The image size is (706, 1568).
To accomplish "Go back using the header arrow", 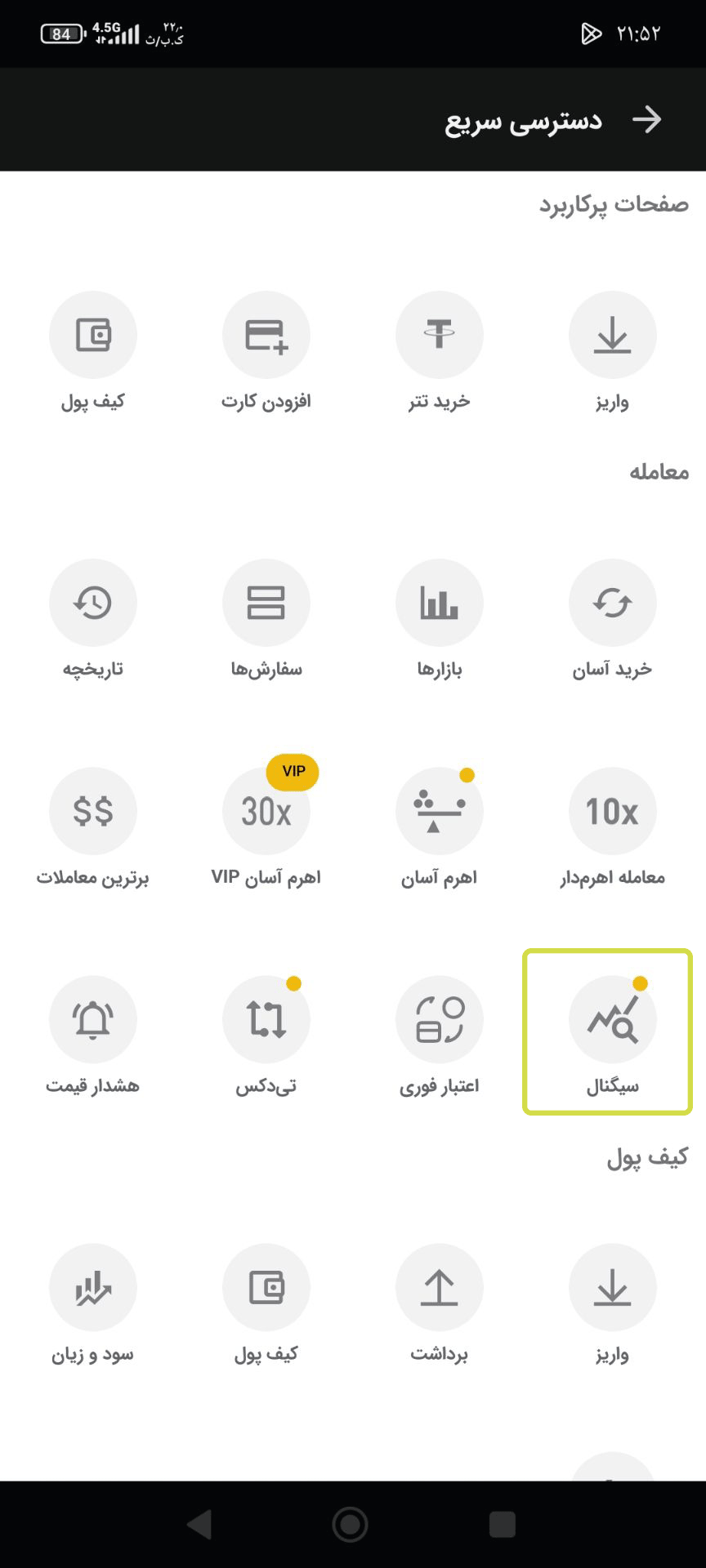I will click(646, 119).
